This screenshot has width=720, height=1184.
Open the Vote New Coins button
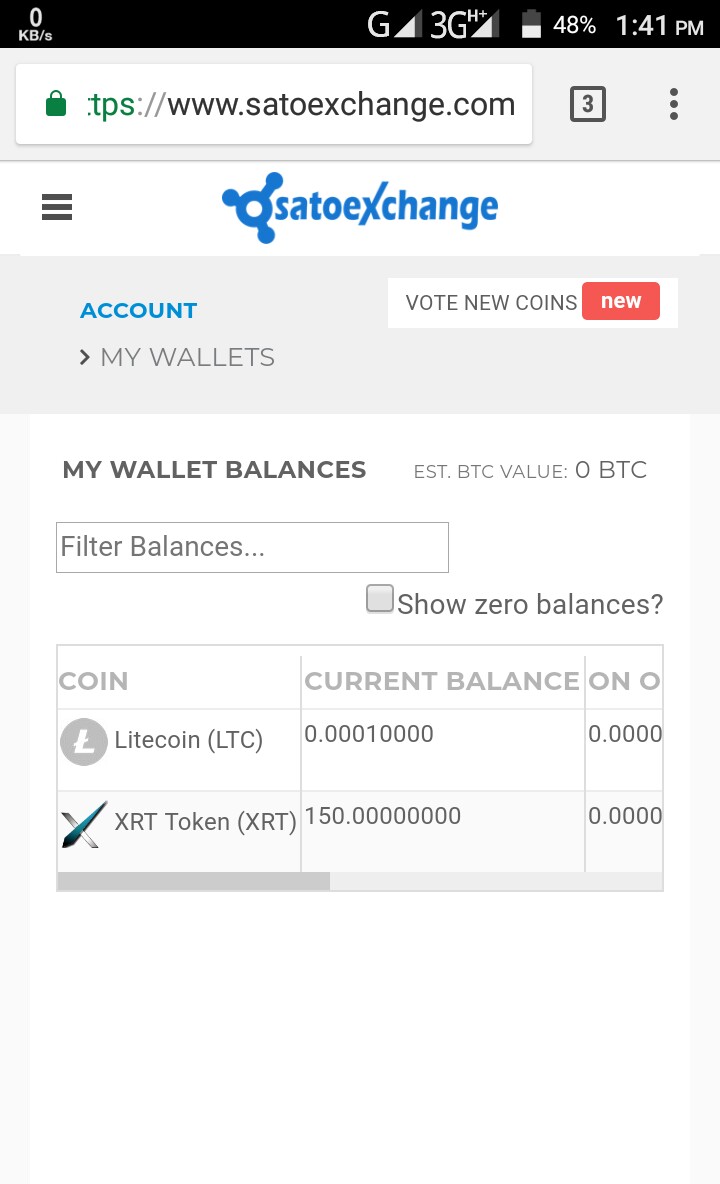[x=532, y=302]
